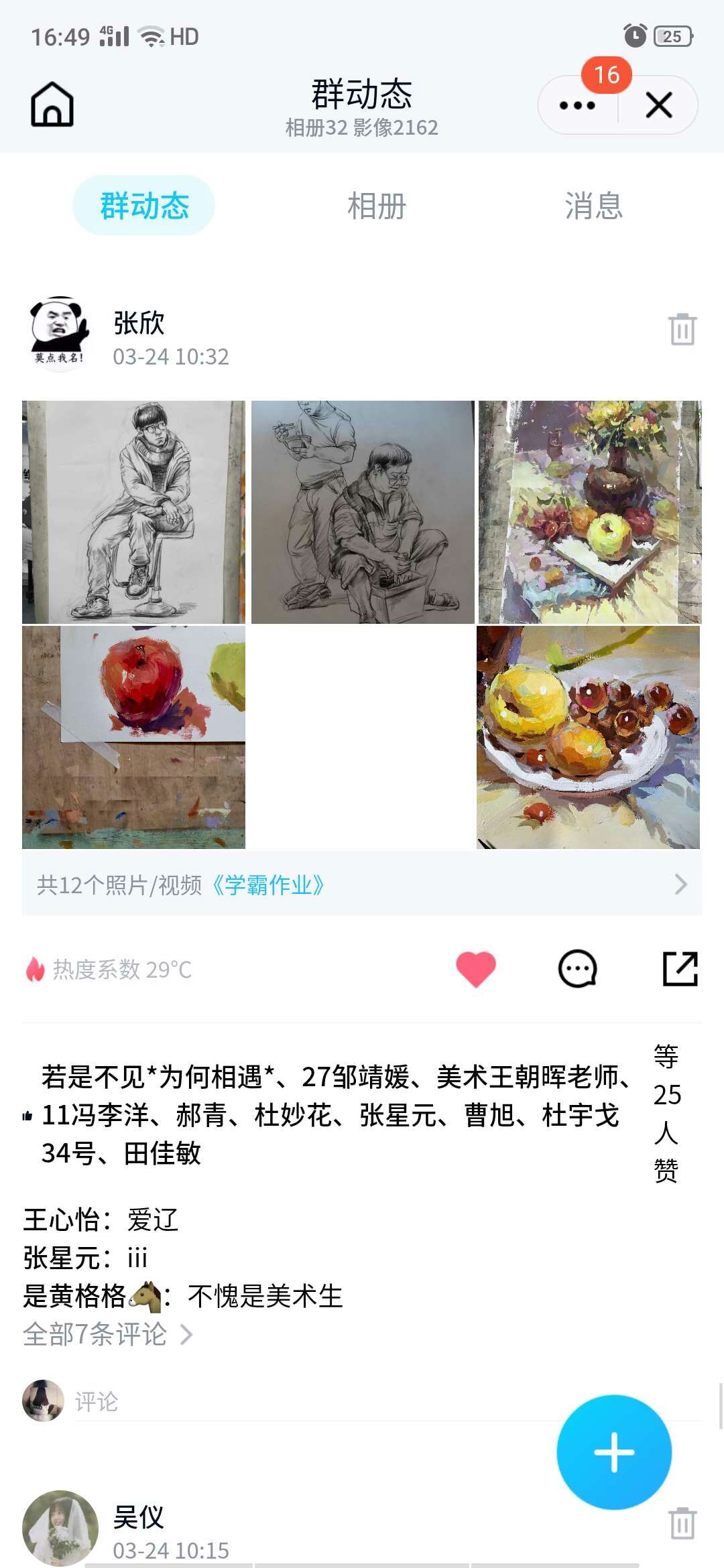Delete 吴仪's post with trash icon

(x=682, y=1524)
